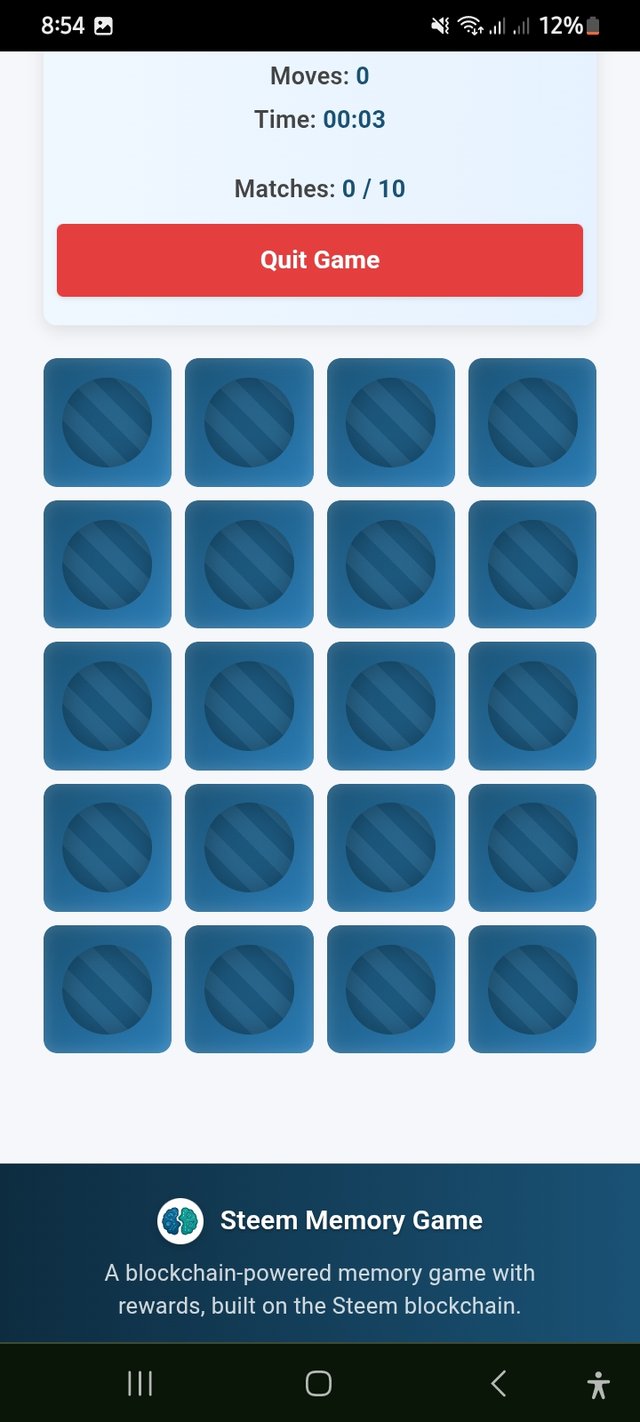This screenshot has width=640, height=1422.
Task: Reveal the last card in the bottom row
Action: (x=532, y=989)
